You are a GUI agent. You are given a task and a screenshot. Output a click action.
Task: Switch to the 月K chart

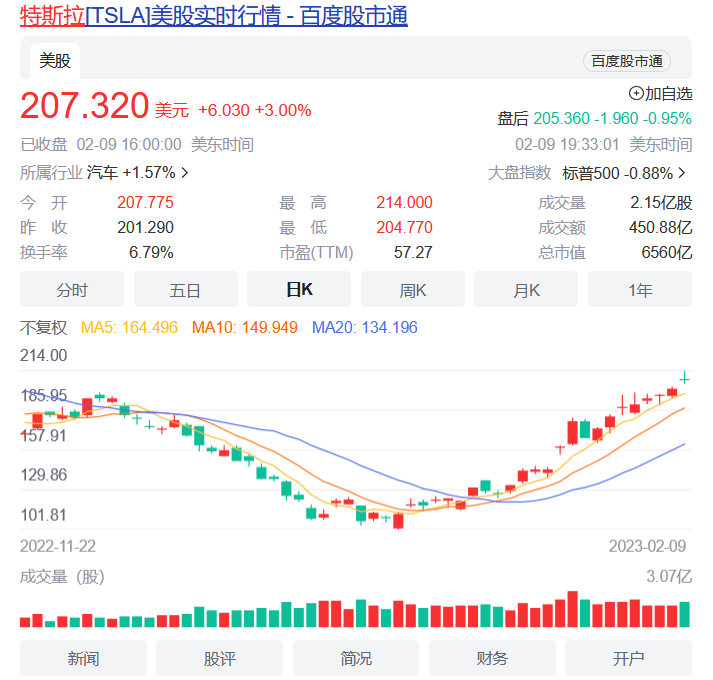click(526, 290)
